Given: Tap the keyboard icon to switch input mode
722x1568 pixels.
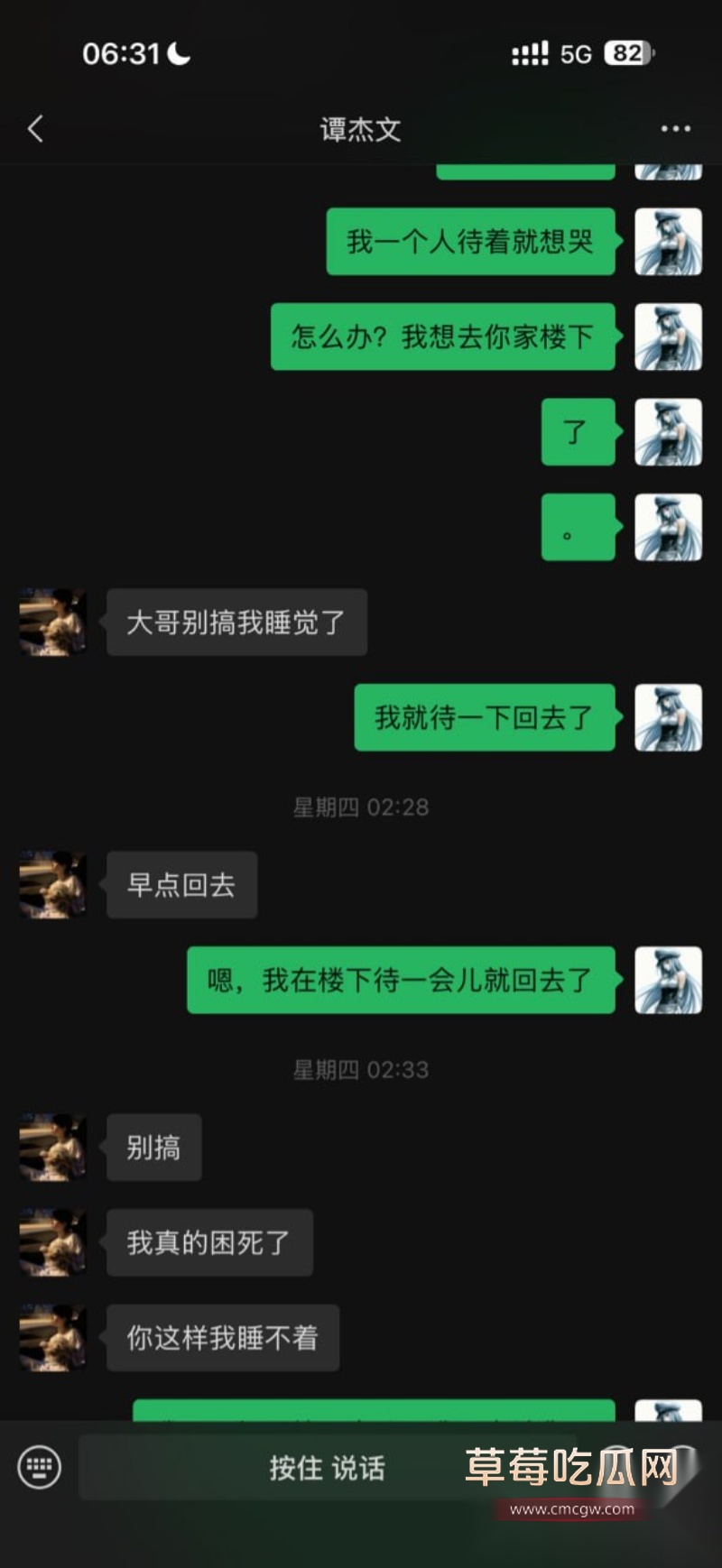Looking at the screenshot, I should coord(38,1468).
